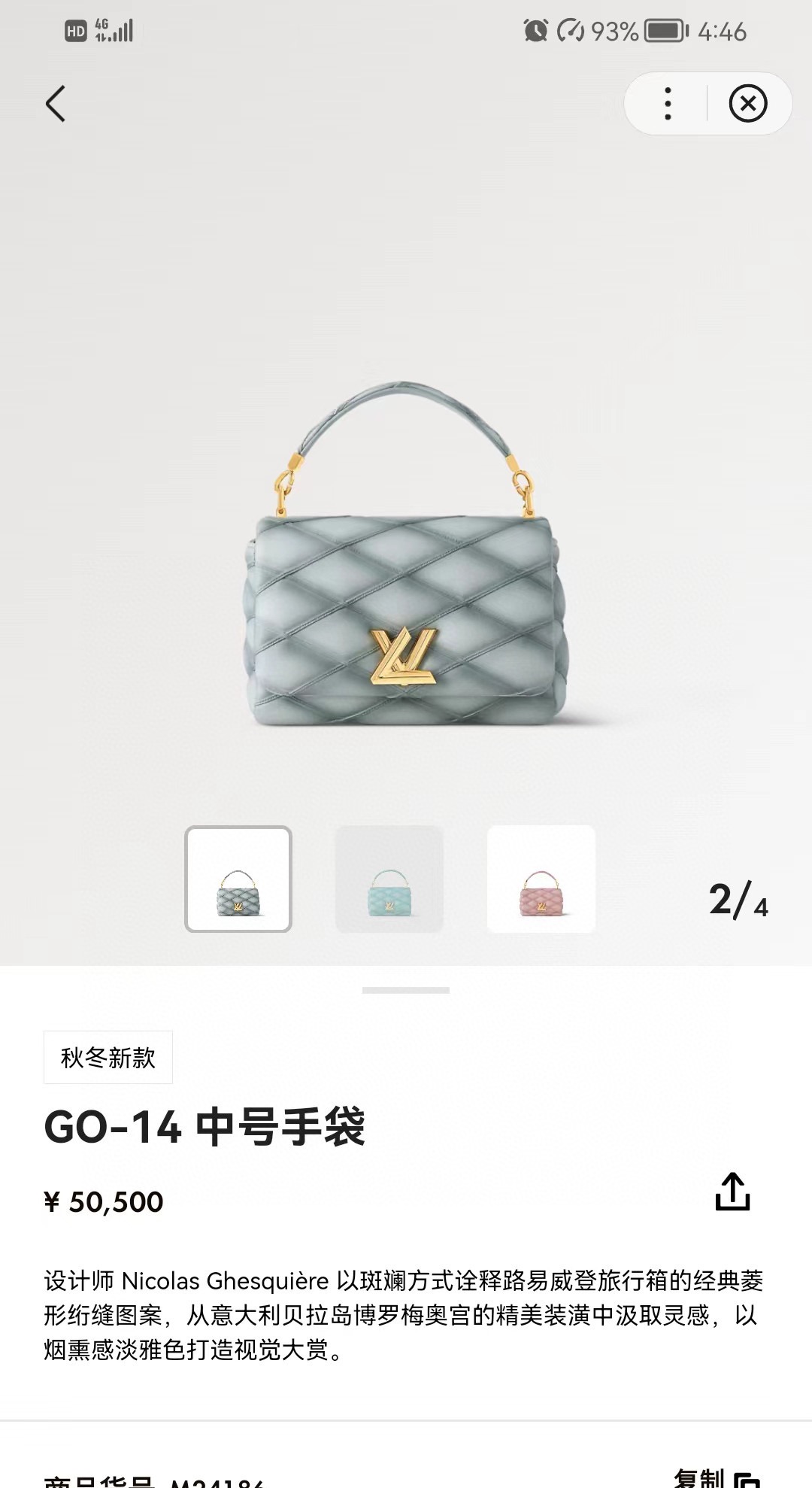
Task: Go back with the arrow icon
Action: point(56,104)
